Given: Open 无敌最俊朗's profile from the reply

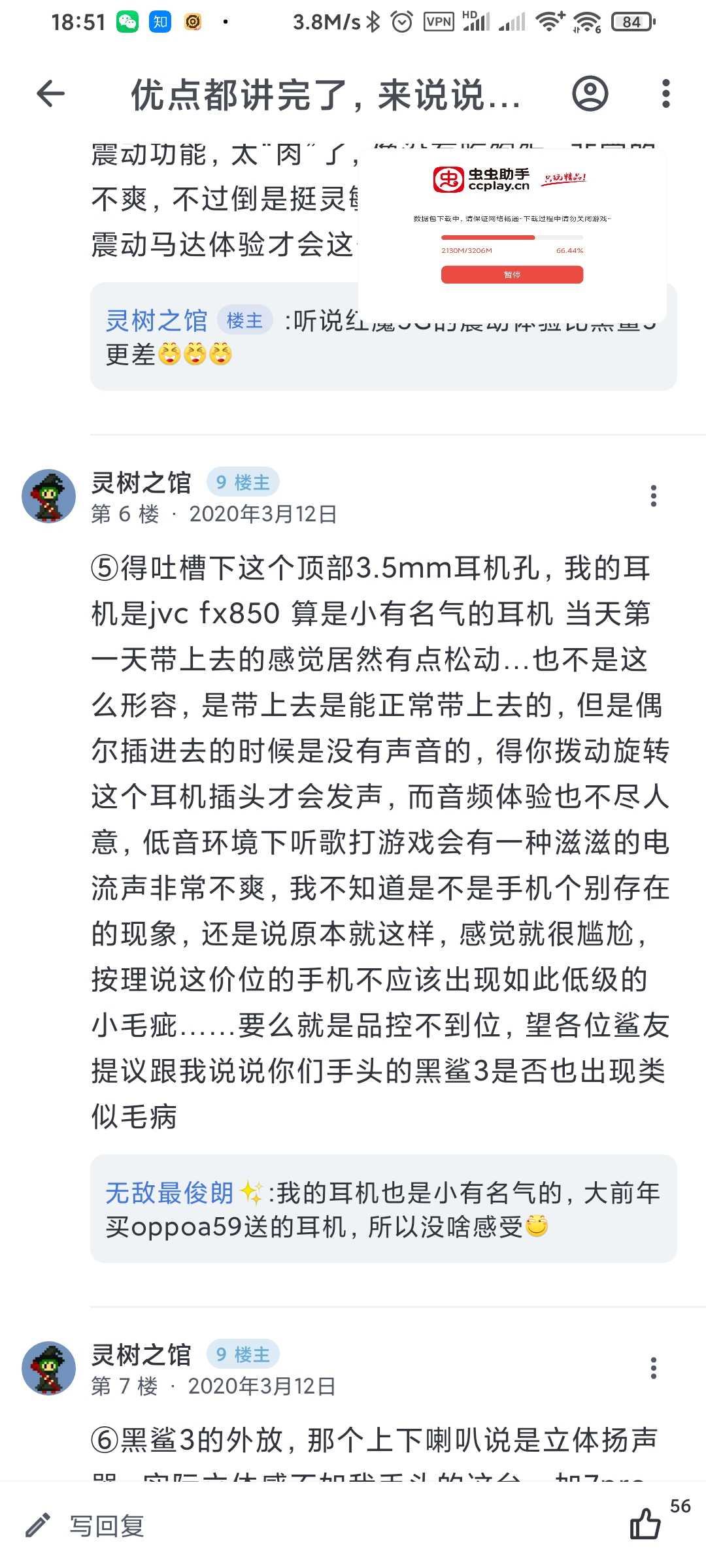Looking at the screenshot, I should [x=169, y=1193].
